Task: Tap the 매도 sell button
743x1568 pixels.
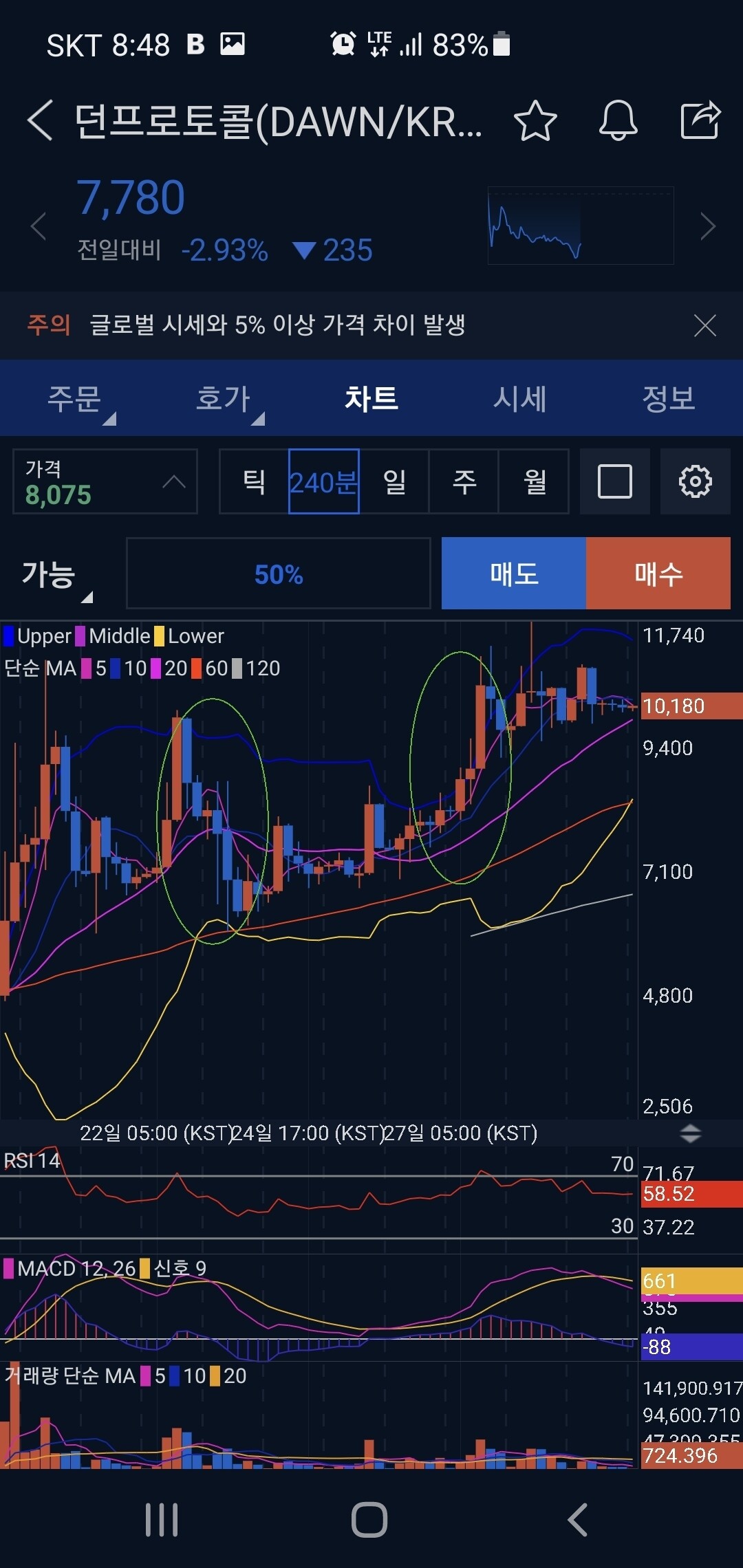Action: click(x=513, y=574)
